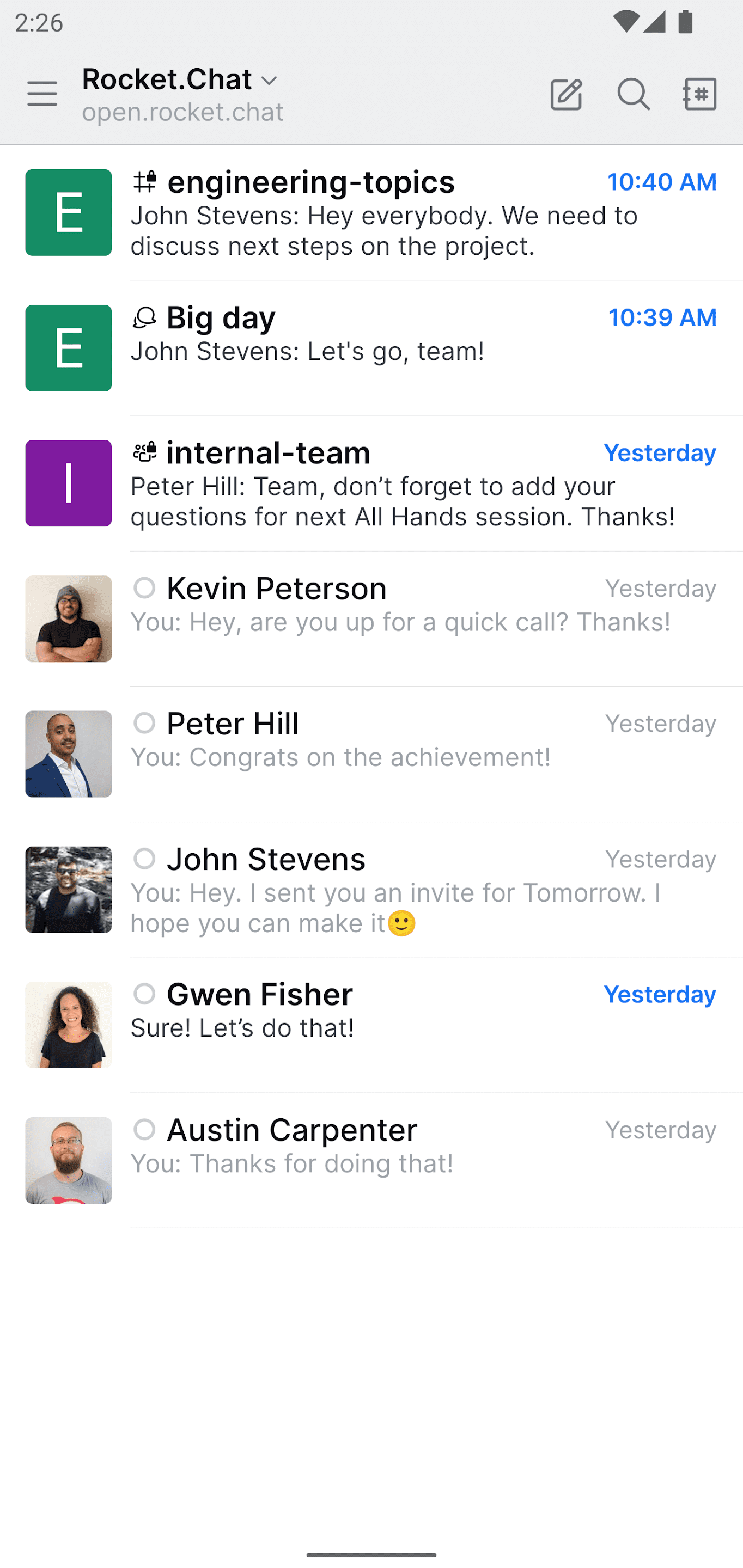Compose a new message
The width and height of the screenshot is (743, 1568).
(566, 94)
